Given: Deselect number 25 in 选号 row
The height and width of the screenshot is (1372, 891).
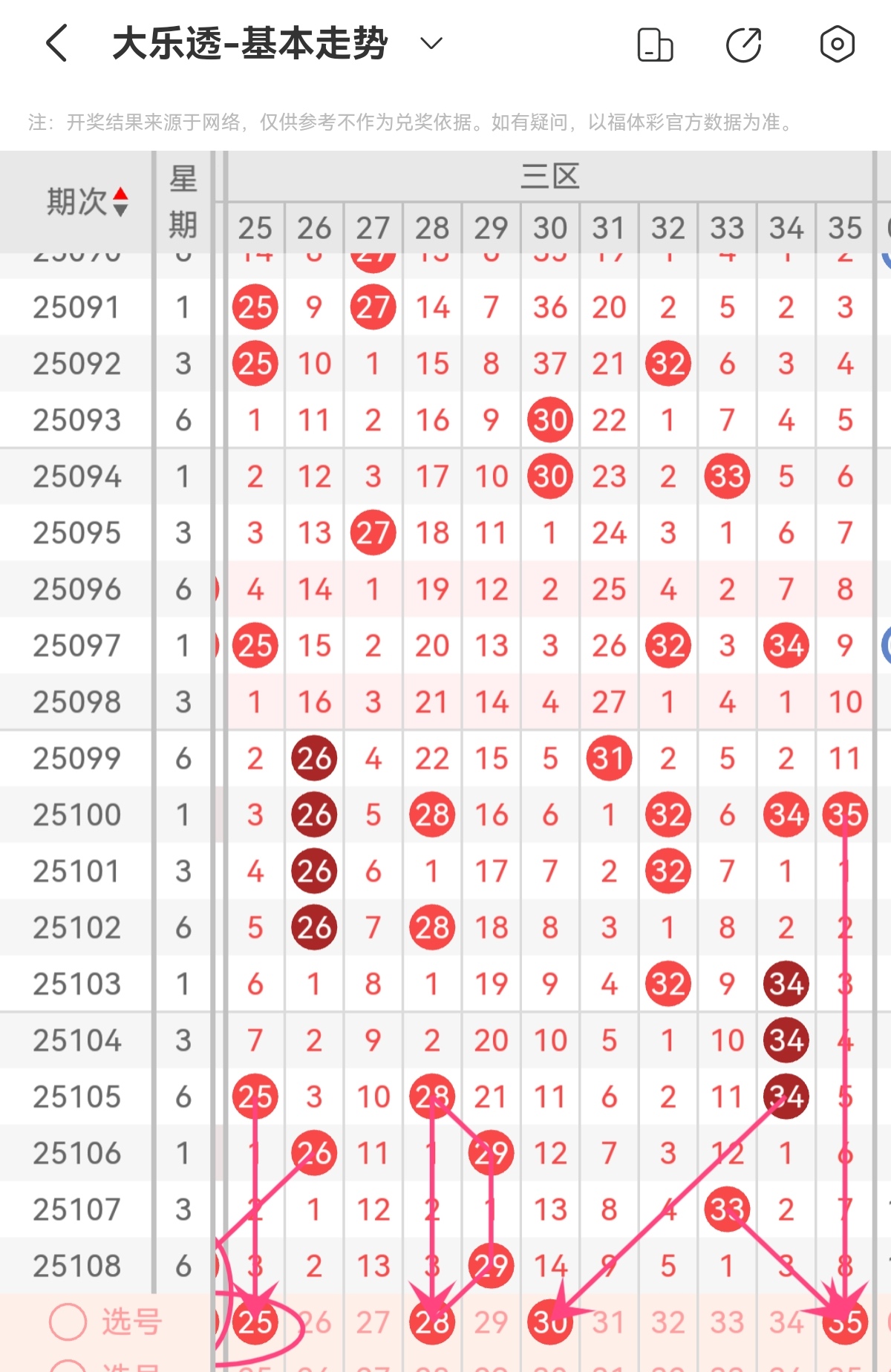Looking at the screenshot, I should 255,1322.
